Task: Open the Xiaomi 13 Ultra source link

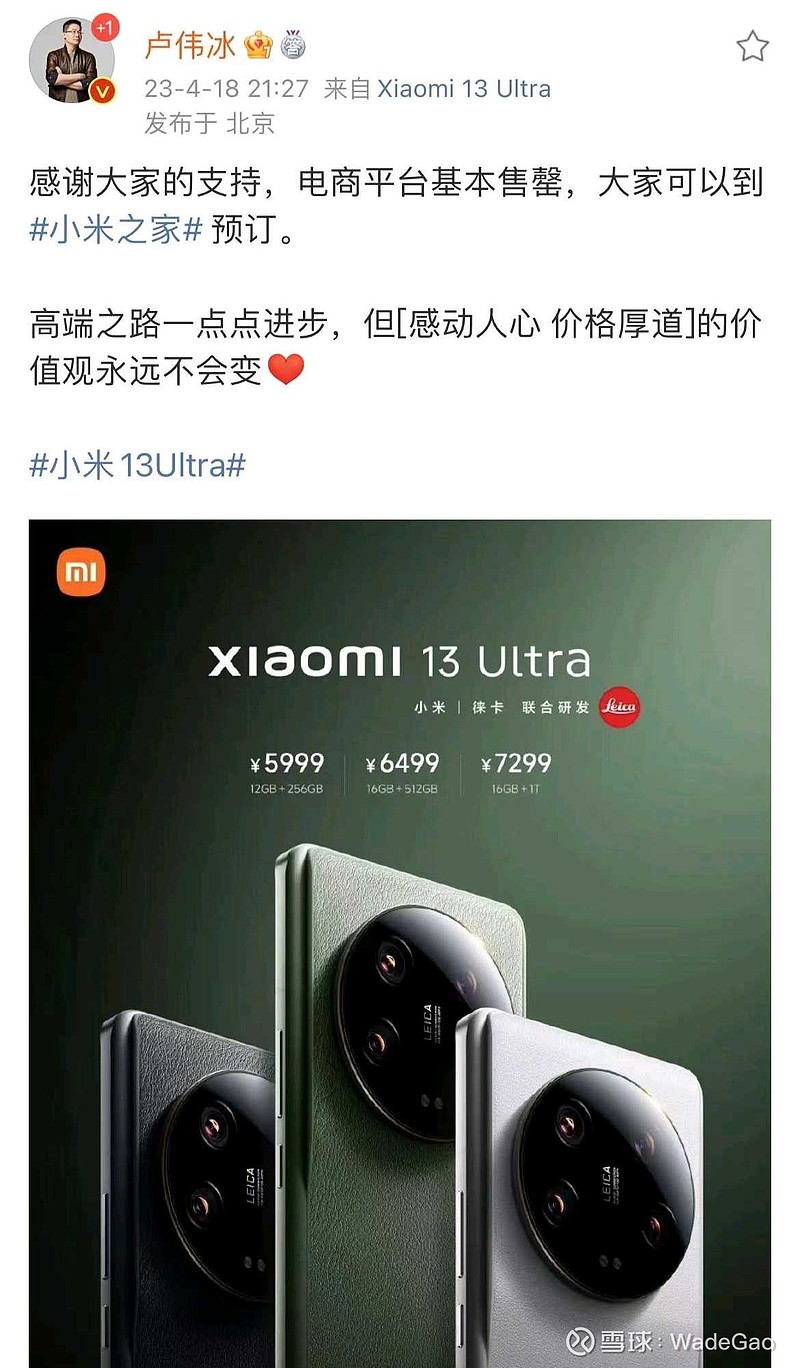Action: (464, 88)
